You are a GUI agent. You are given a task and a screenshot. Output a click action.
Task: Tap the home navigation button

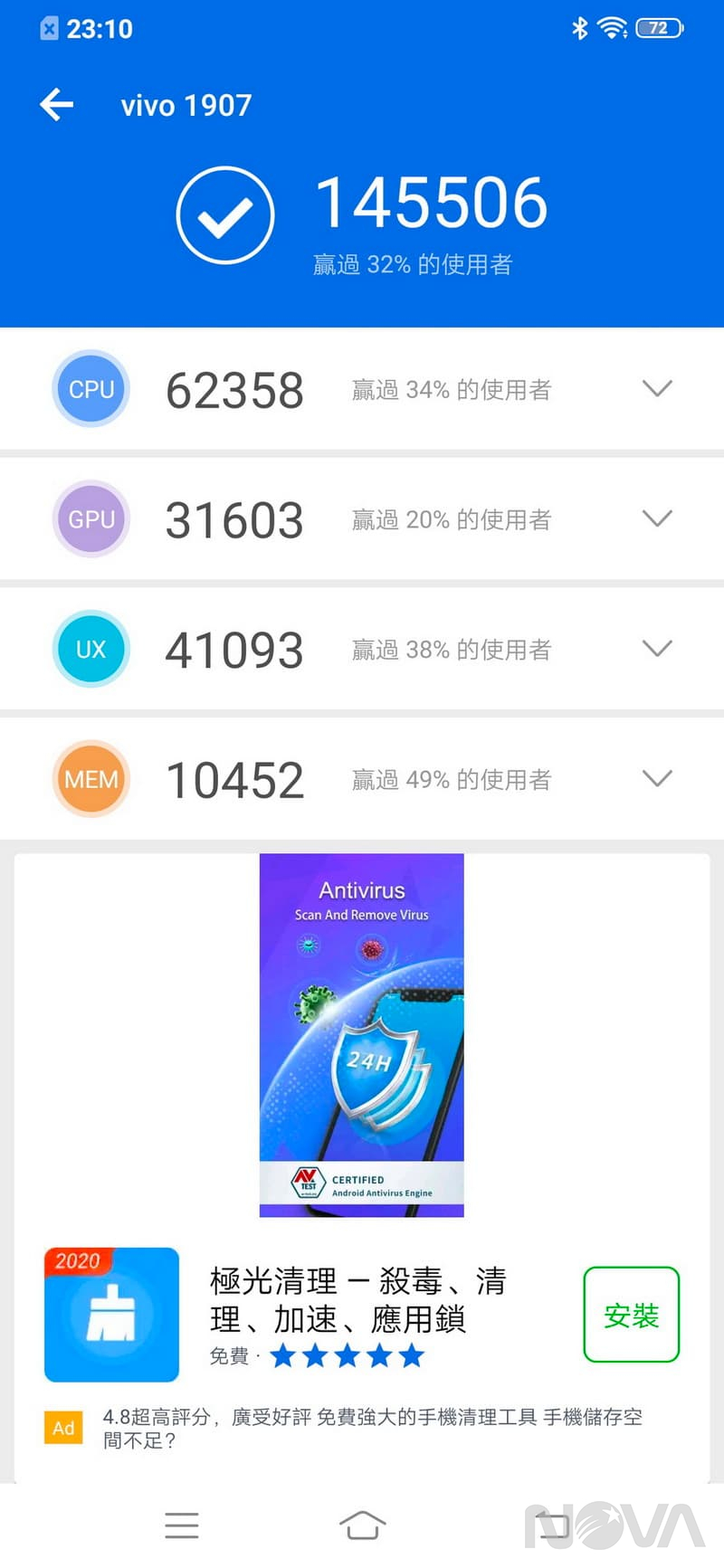(x=362, y=1525)
